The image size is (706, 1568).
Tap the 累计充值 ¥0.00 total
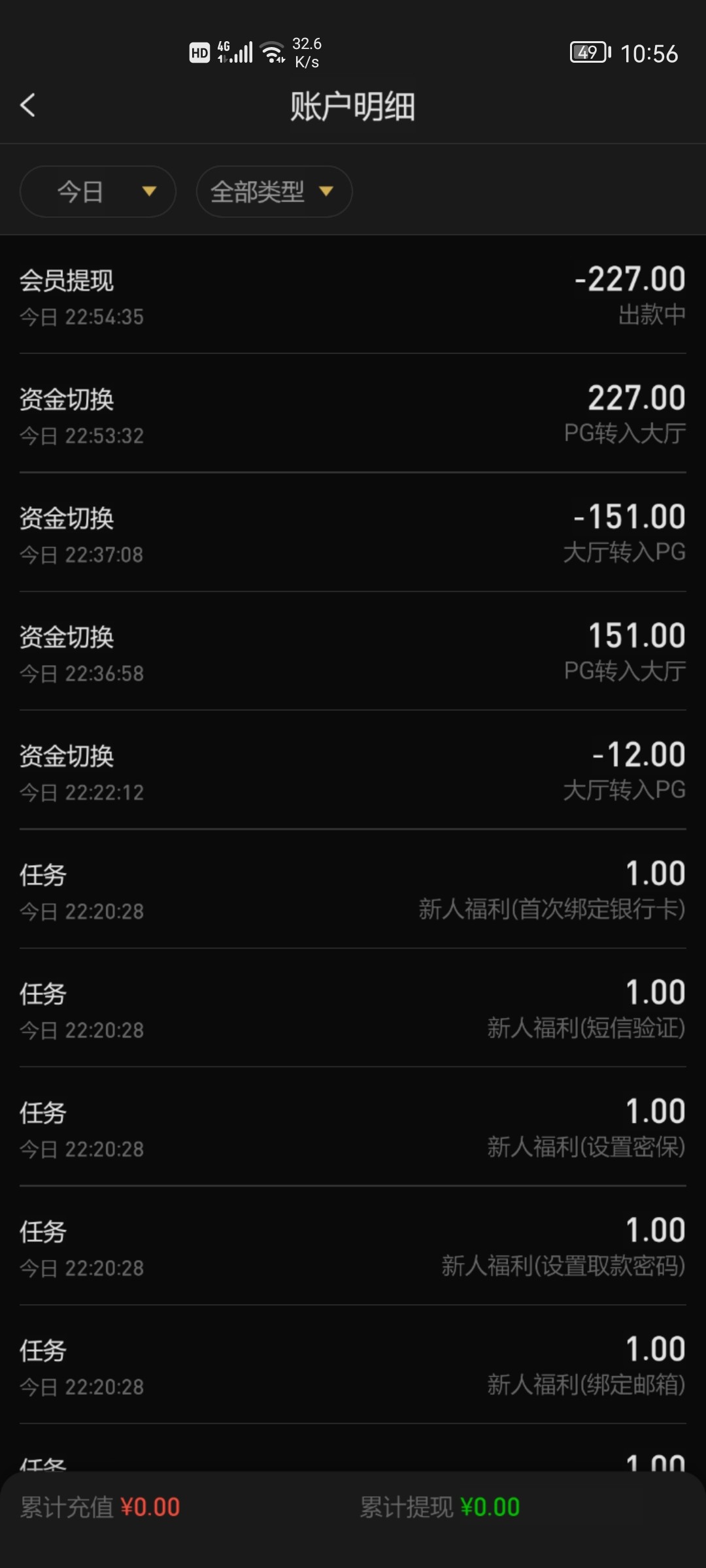tap(98, 1507)
